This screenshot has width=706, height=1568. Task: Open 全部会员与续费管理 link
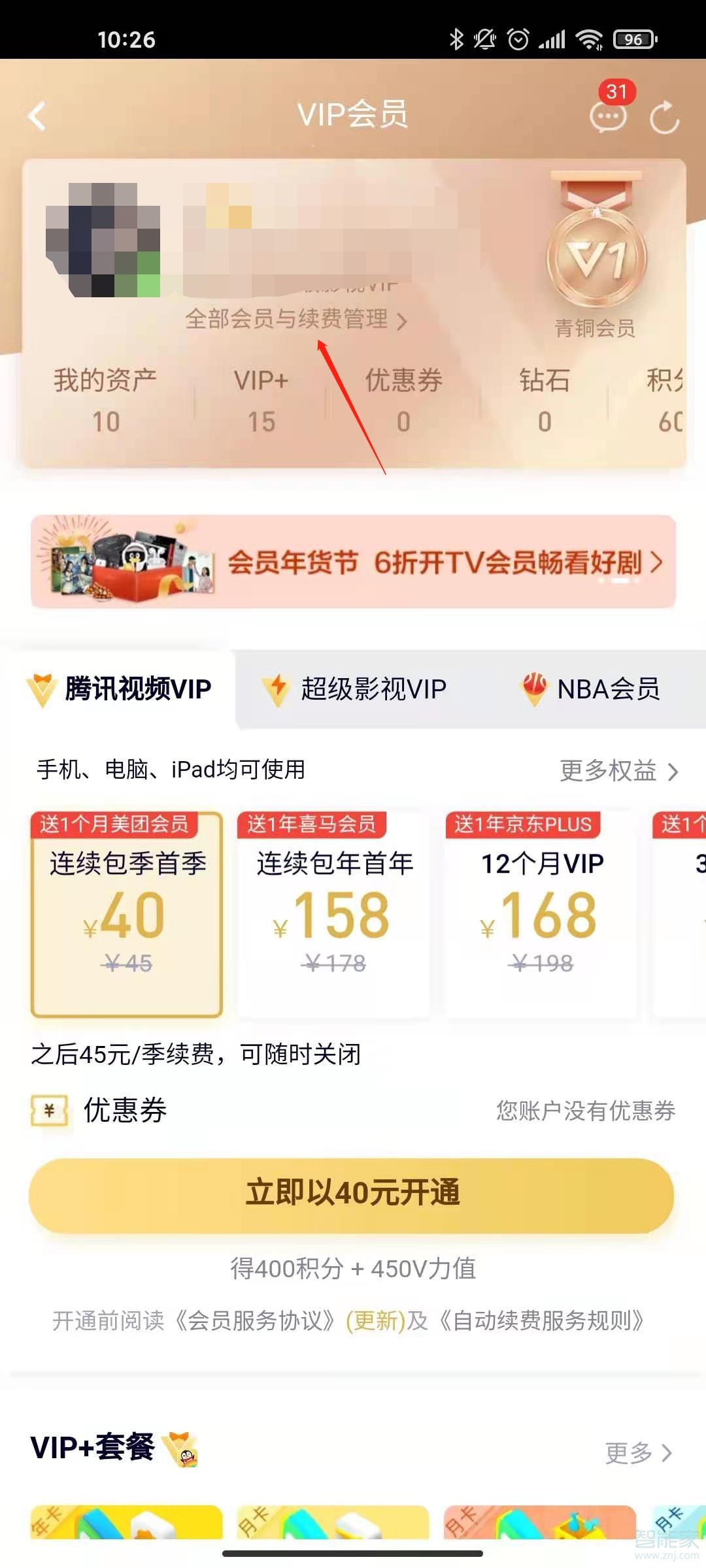[x=295, y=319]
